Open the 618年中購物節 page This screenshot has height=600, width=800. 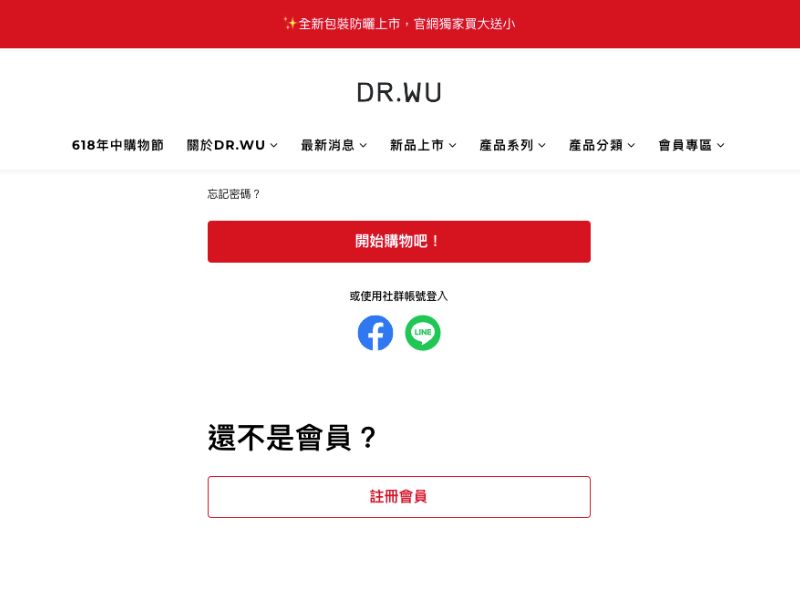(117, 145)
